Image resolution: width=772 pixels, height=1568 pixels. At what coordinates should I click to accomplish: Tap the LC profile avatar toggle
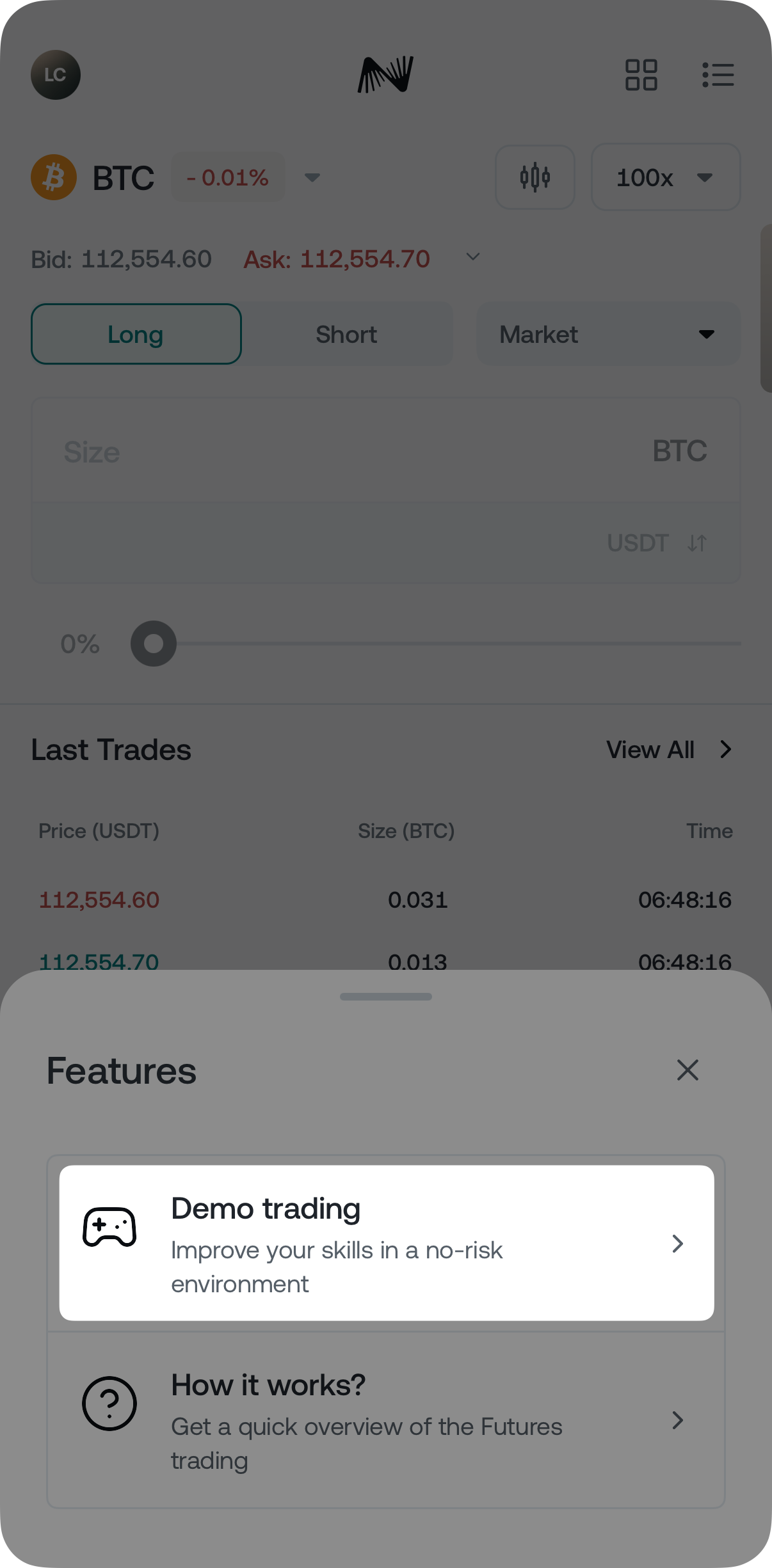(x=56, y=75)
